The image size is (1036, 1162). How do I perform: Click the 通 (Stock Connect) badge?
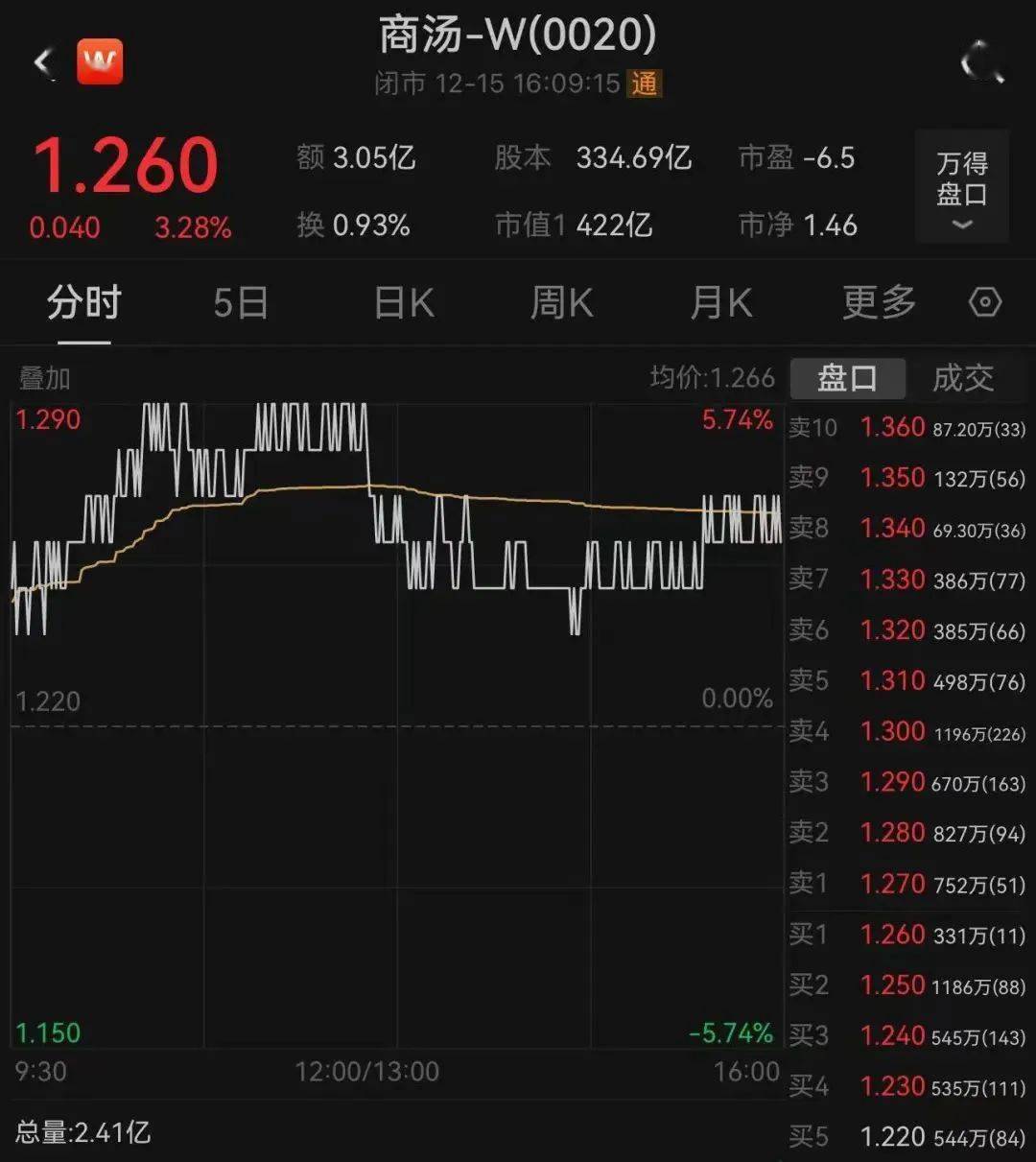point(645,84)
